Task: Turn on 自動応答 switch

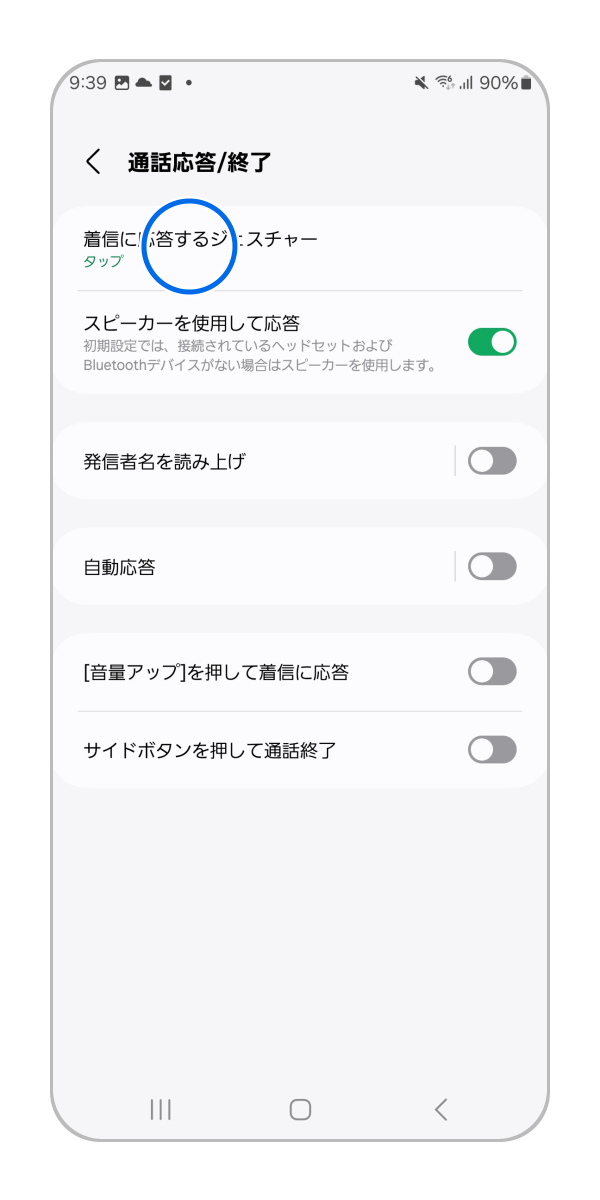Action: (492, 567)
